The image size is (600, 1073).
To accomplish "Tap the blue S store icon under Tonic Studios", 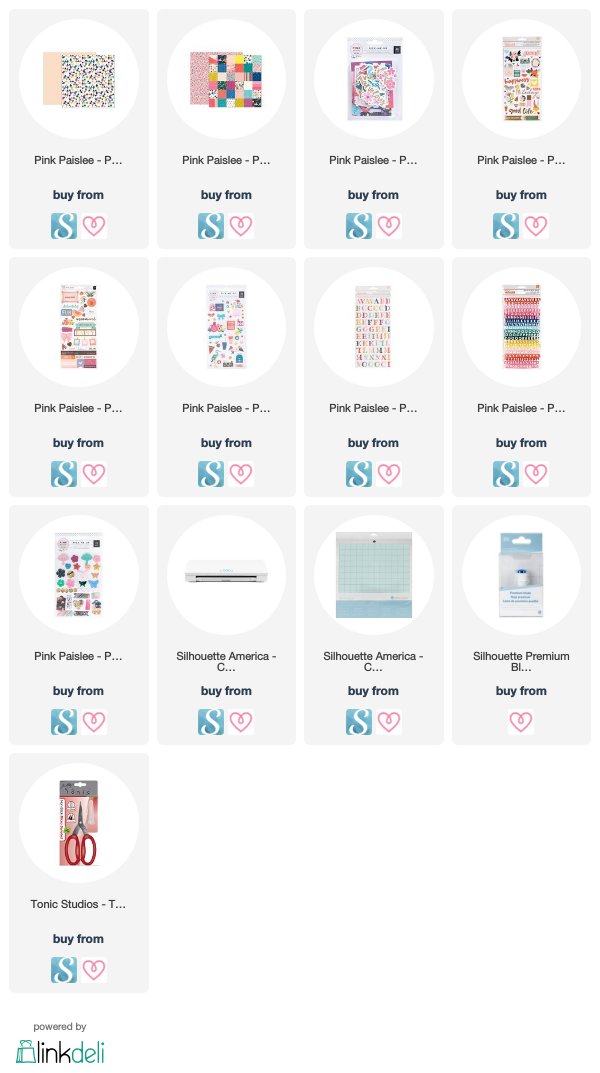I will (64, 970).
